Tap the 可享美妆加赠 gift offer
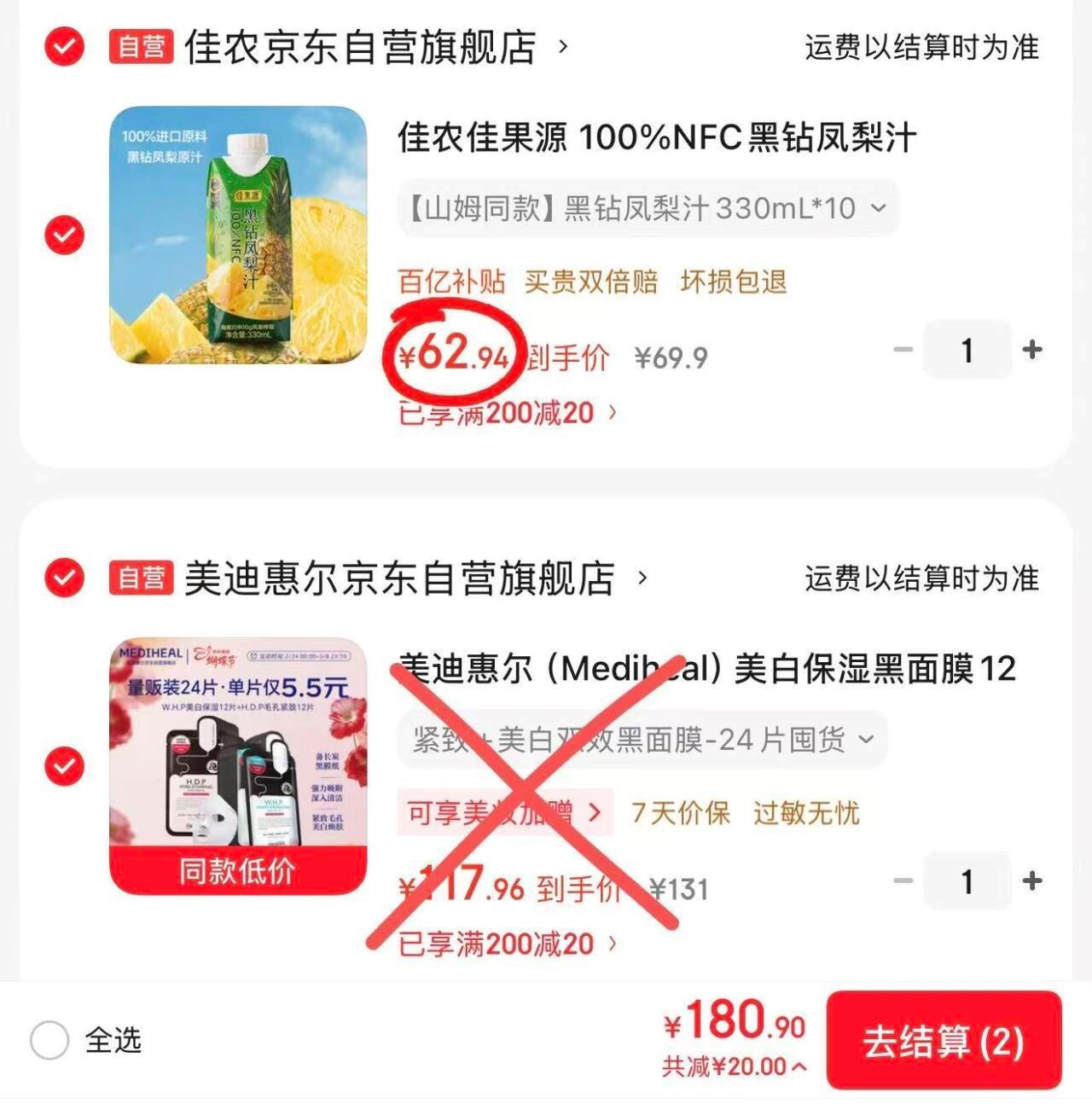This screenshot has width=1092, height=1104. (504, 812)
